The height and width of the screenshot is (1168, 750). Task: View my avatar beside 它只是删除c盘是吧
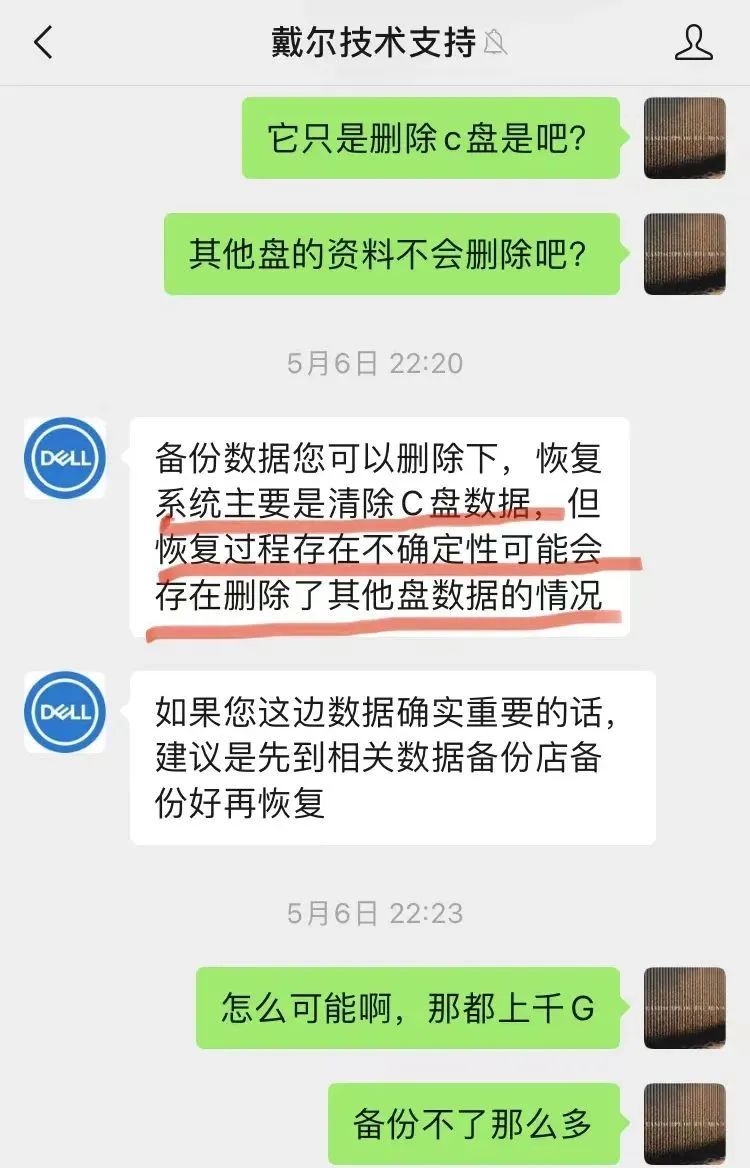[x=685, y=138]
